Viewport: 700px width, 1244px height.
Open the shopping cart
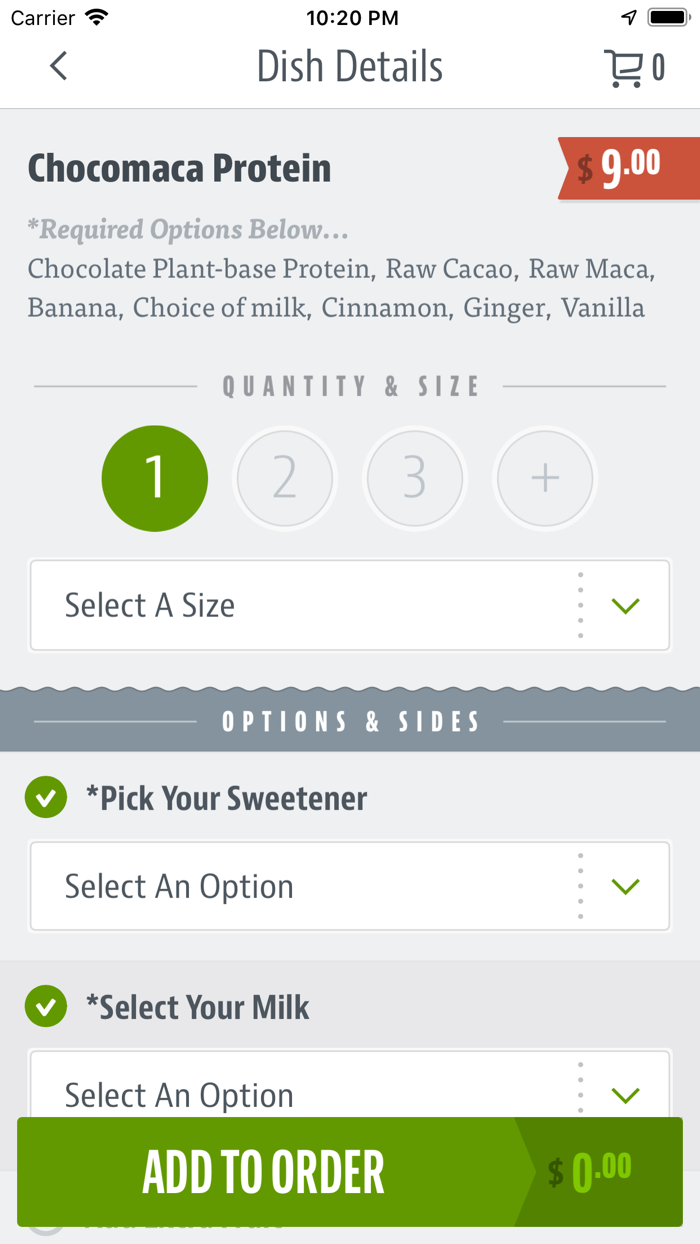[633, 67]
